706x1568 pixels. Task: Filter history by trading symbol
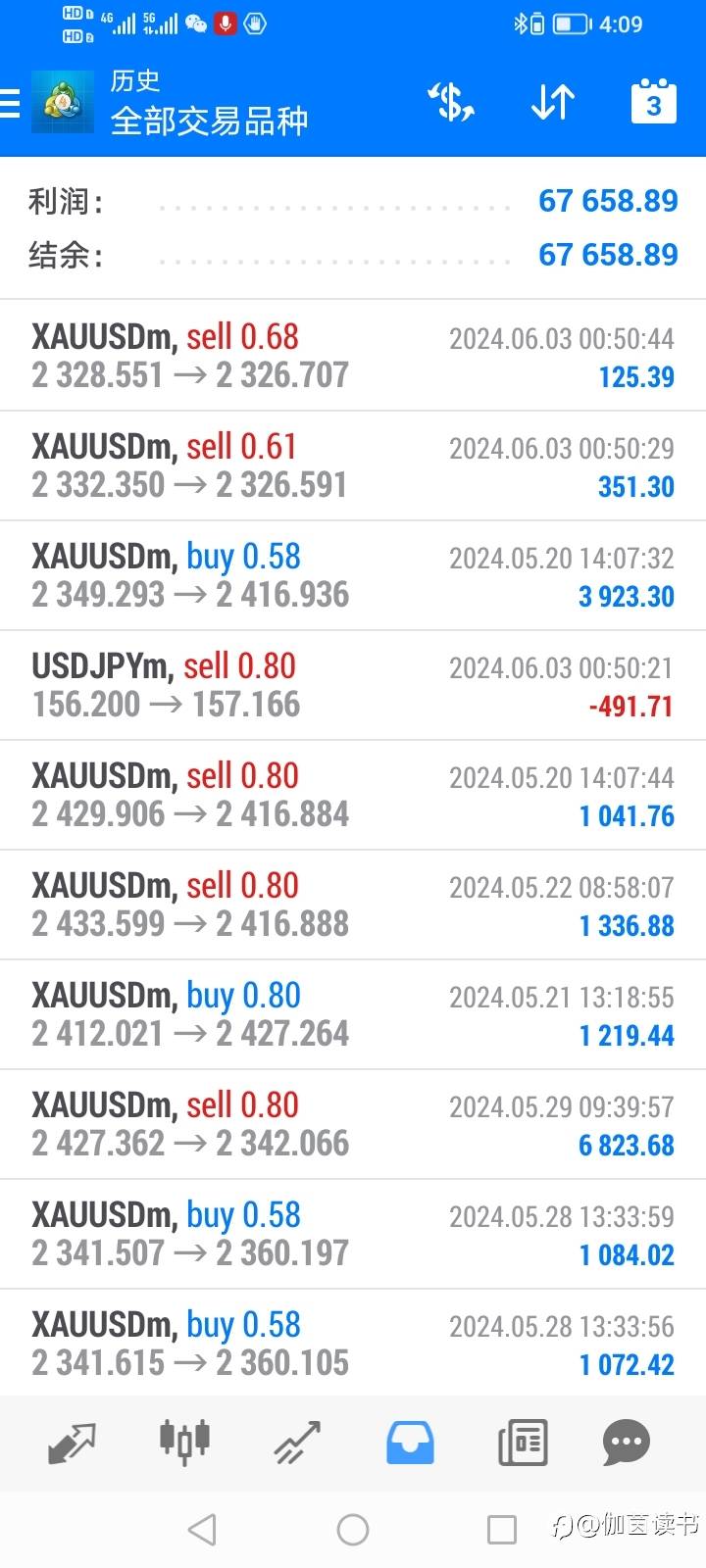click(x=450, y=102)
